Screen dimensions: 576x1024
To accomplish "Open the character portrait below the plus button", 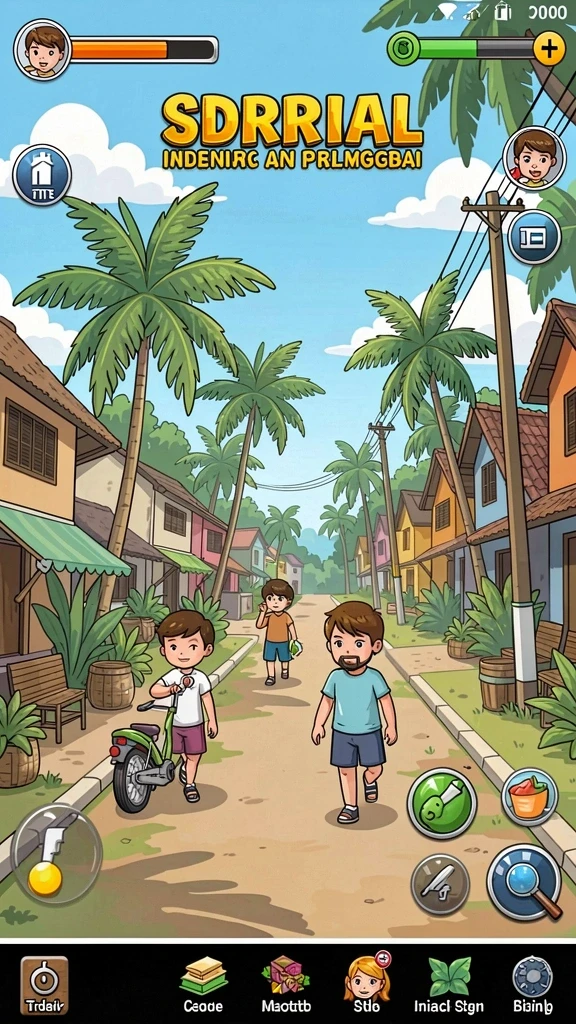I will click(x=534, y=159).
